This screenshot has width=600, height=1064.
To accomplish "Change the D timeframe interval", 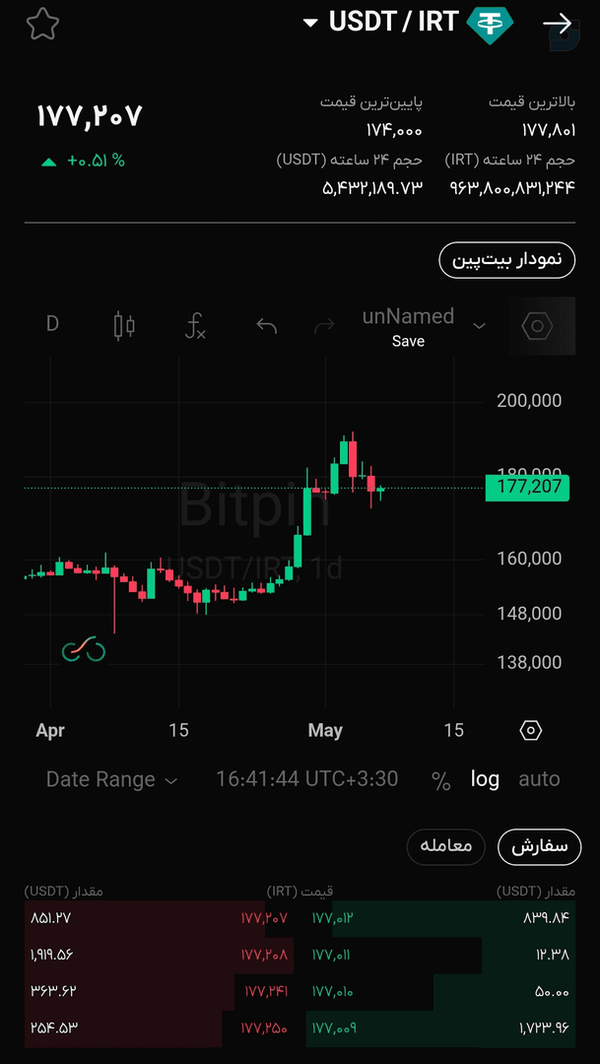I will [x=52, y=324].
